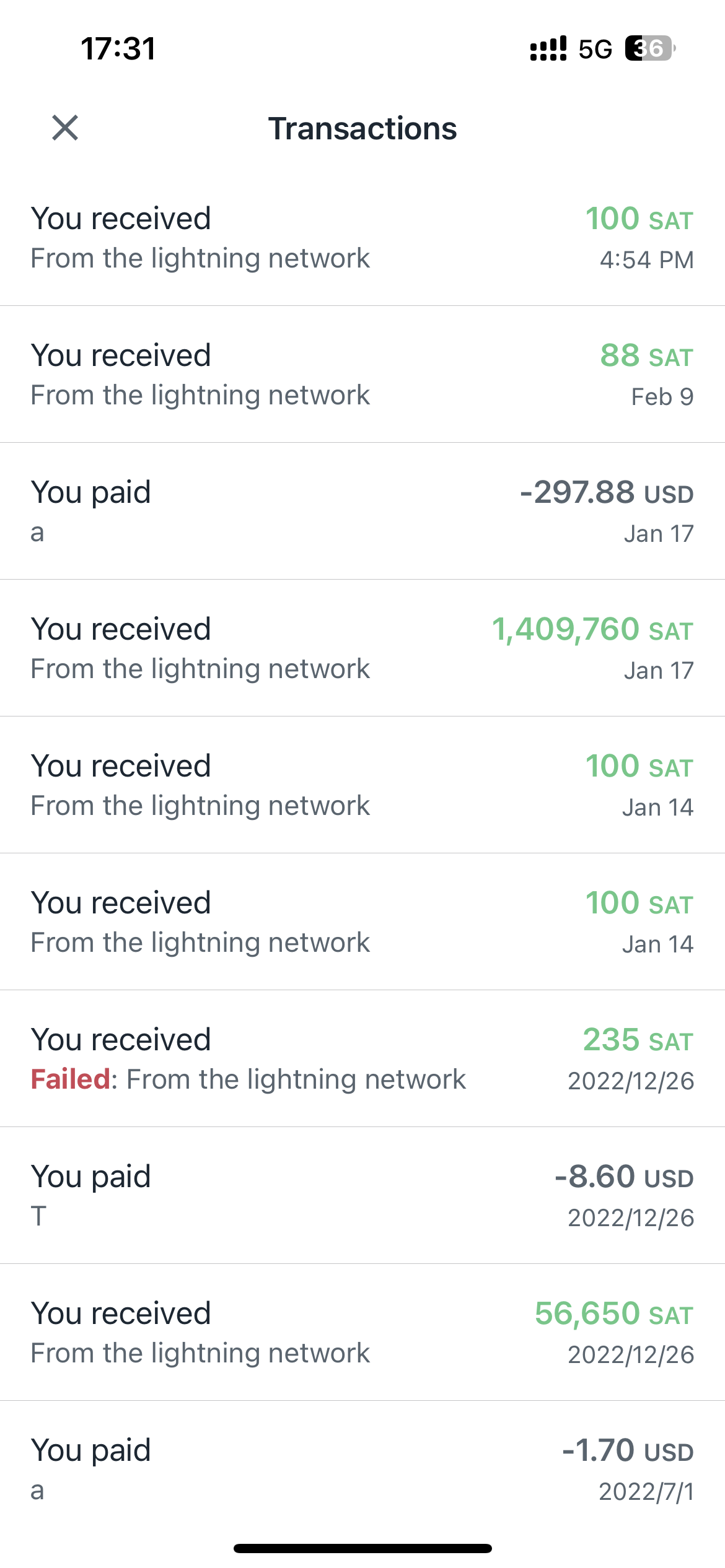Open the -1.70 USD payment from 2022/7/1
Screen dimensions: 725x1568
362,1470
